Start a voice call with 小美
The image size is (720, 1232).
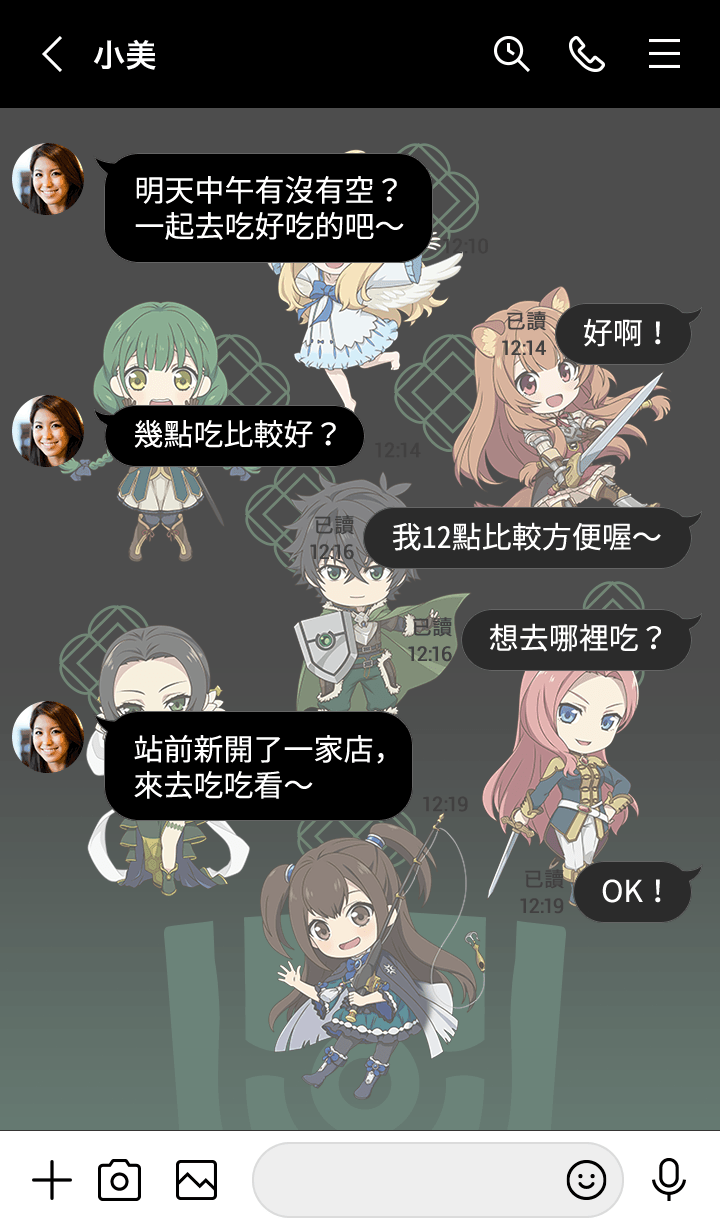[587, 54]
